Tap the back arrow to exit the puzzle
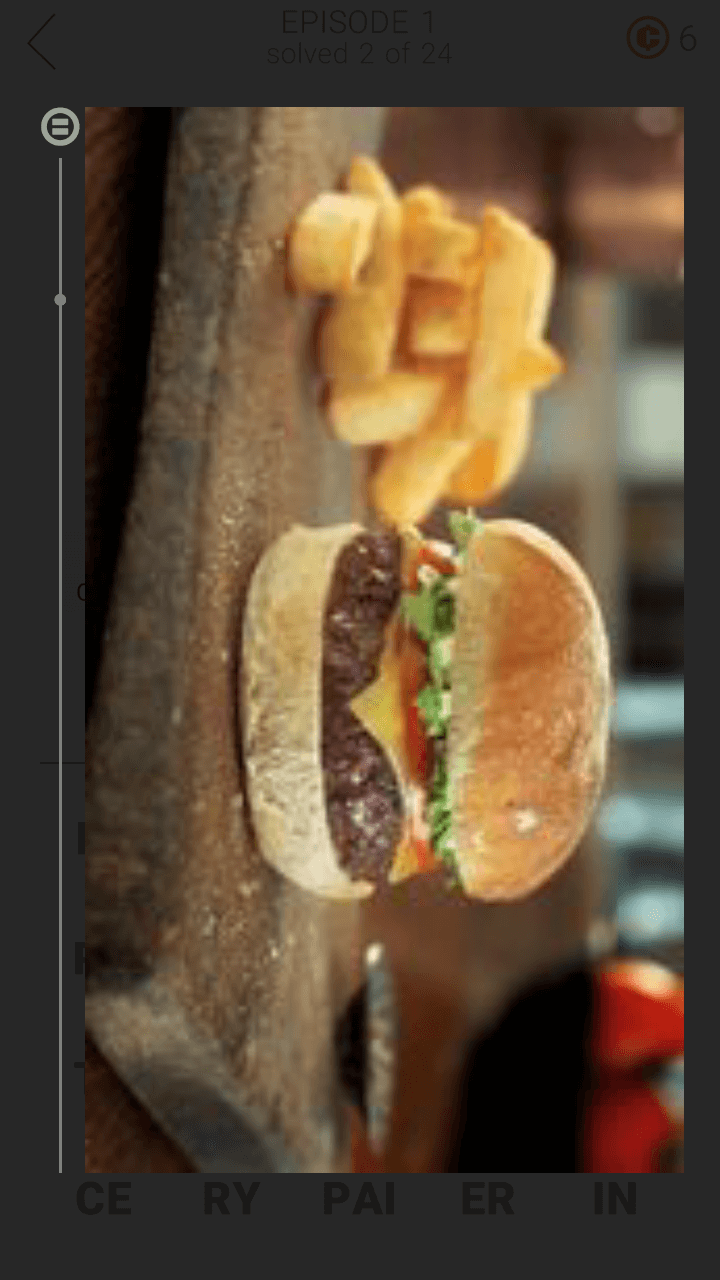720x1280 pixels. coord(40,42)
